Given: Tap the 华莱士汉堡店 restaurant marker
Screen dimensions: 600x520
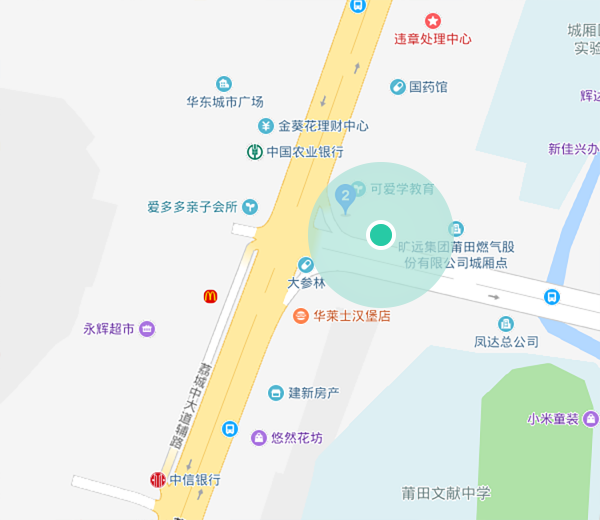Looking at the screenshot, I should pyautogui.click(x=301, y=316).
